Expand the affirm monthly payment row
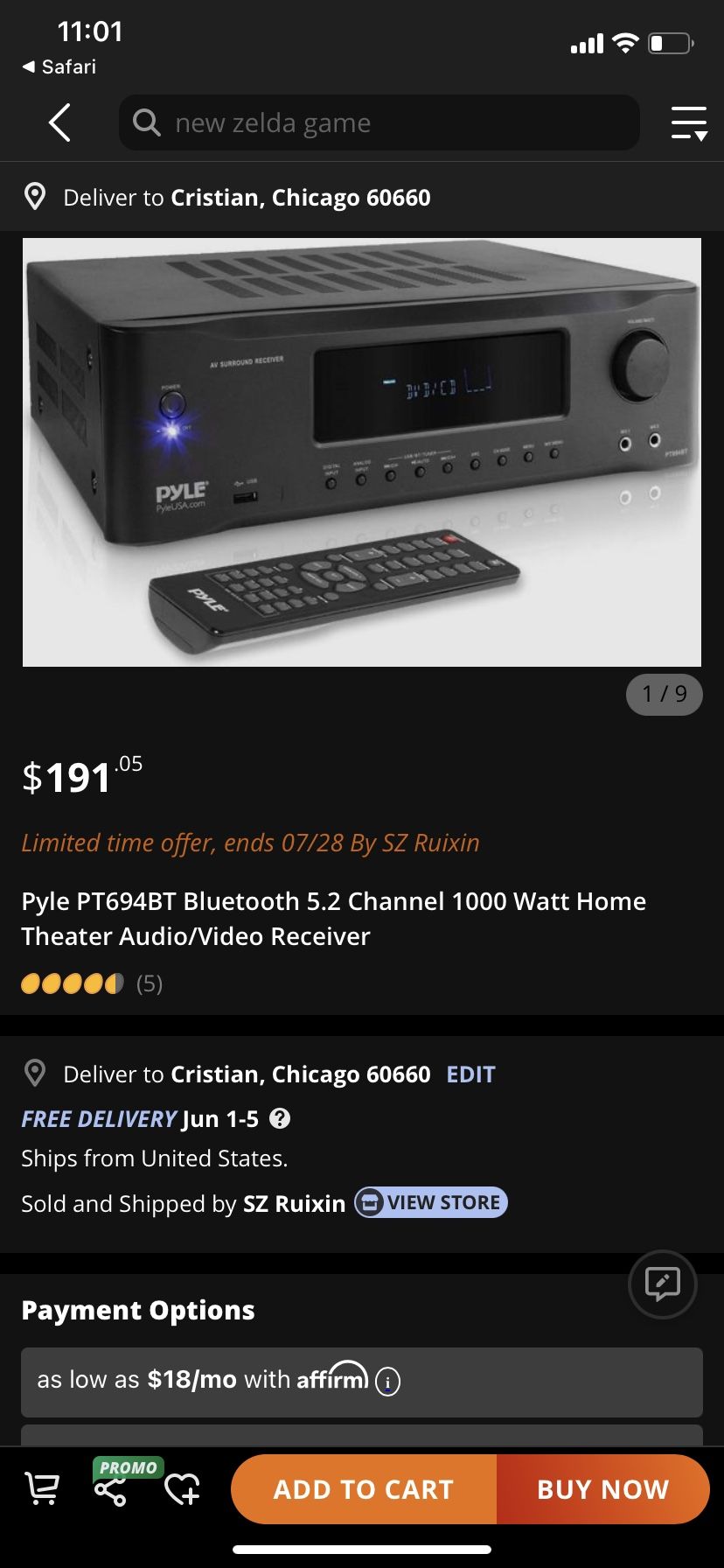 tap(362, 1378)
